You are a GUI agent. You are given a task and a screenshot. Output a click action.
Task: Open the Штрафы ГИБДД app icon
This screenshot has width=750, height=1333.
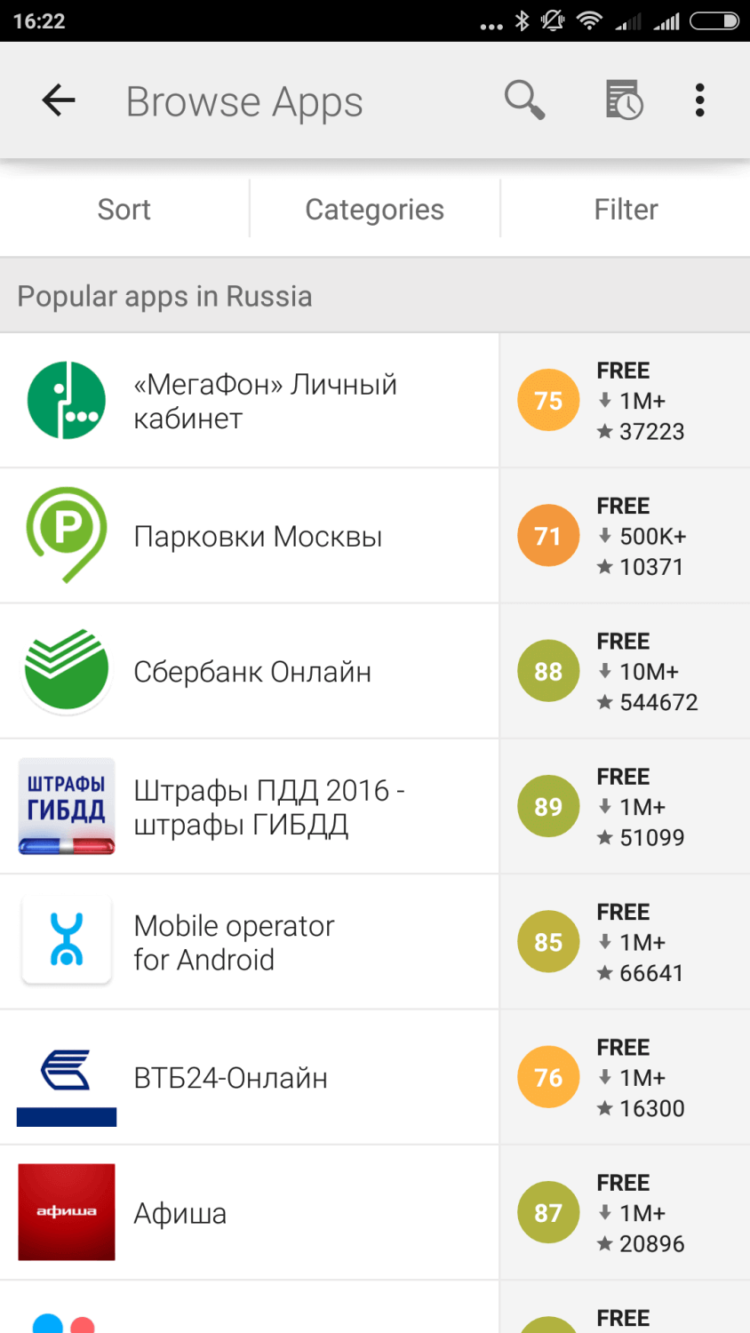coord(66,806)
